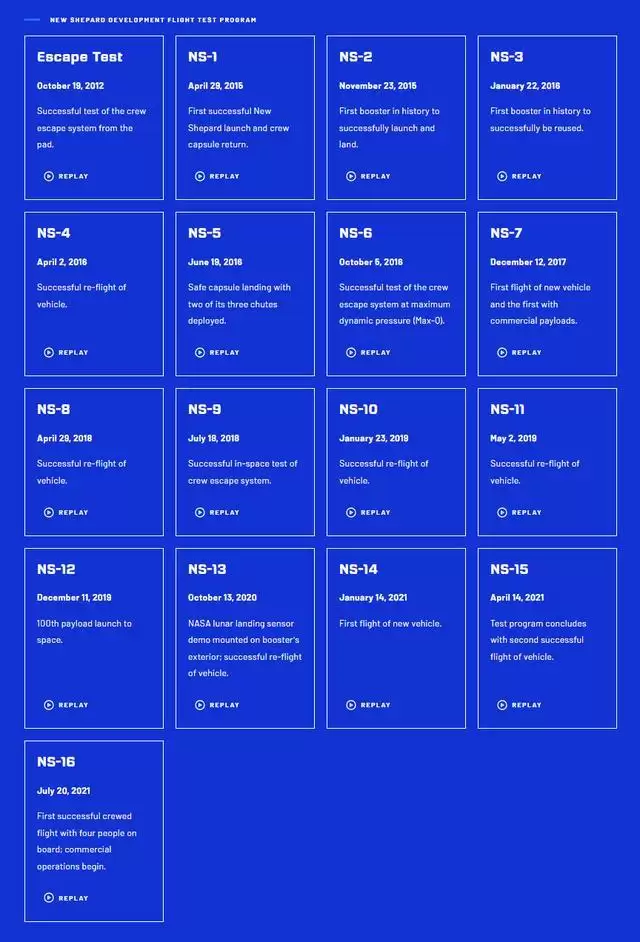Play the NS-6 escape system replay
This screenshot has height=942, width=640.
point(368,352)
